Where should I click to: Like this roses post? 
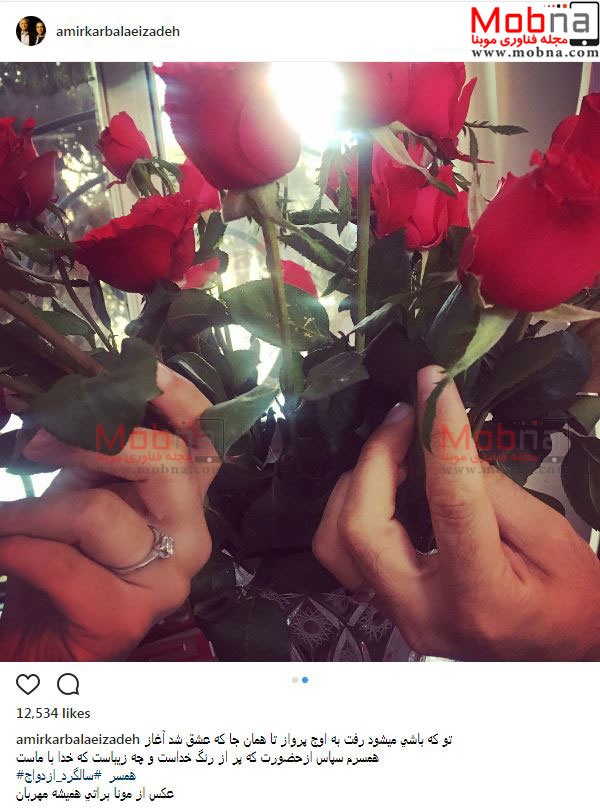29,685
